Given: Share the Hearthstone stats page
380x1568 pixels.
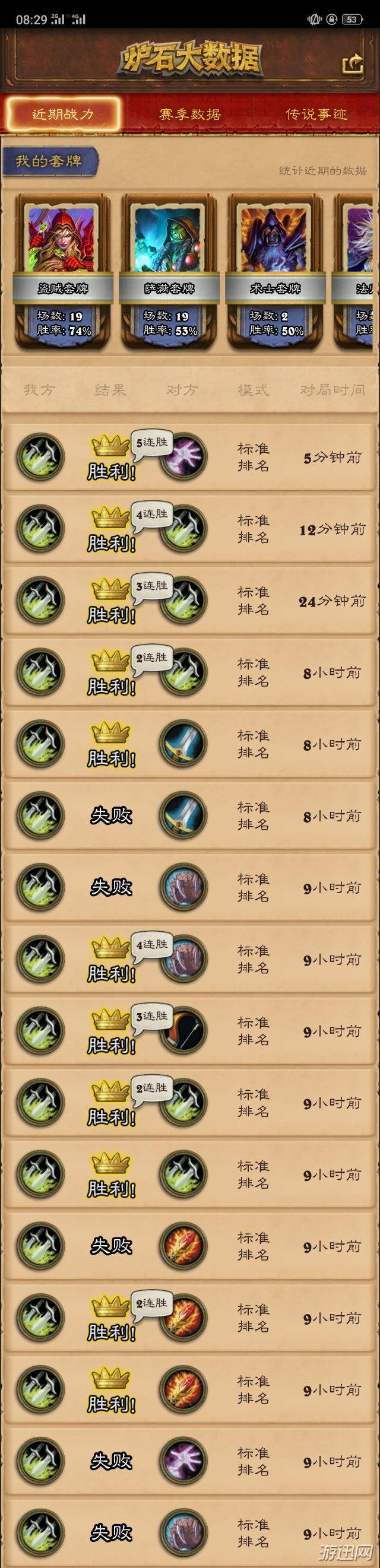Looking at the screenshot, I should [353, 64].
